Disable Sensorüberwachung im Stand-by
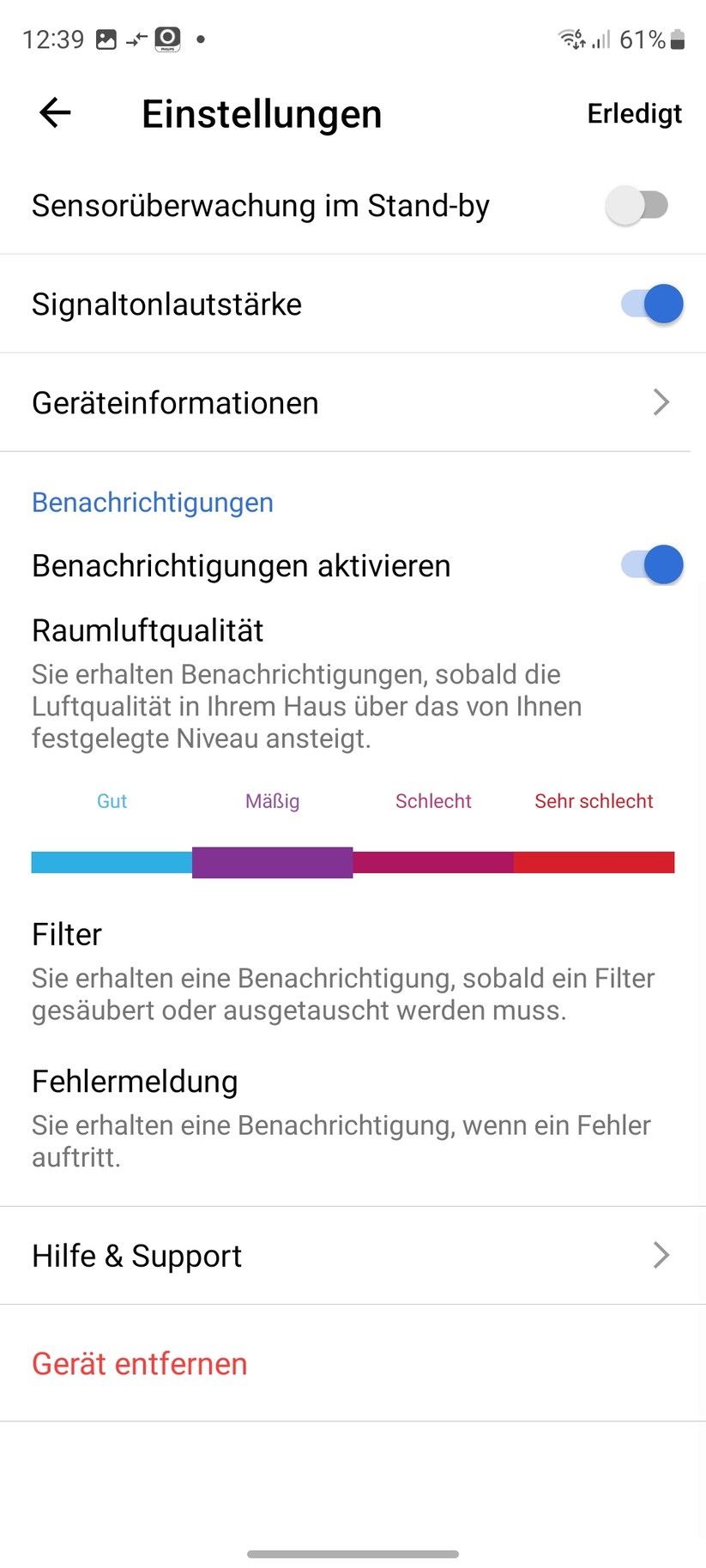The image size is (706, 1568). pos(640,205)
